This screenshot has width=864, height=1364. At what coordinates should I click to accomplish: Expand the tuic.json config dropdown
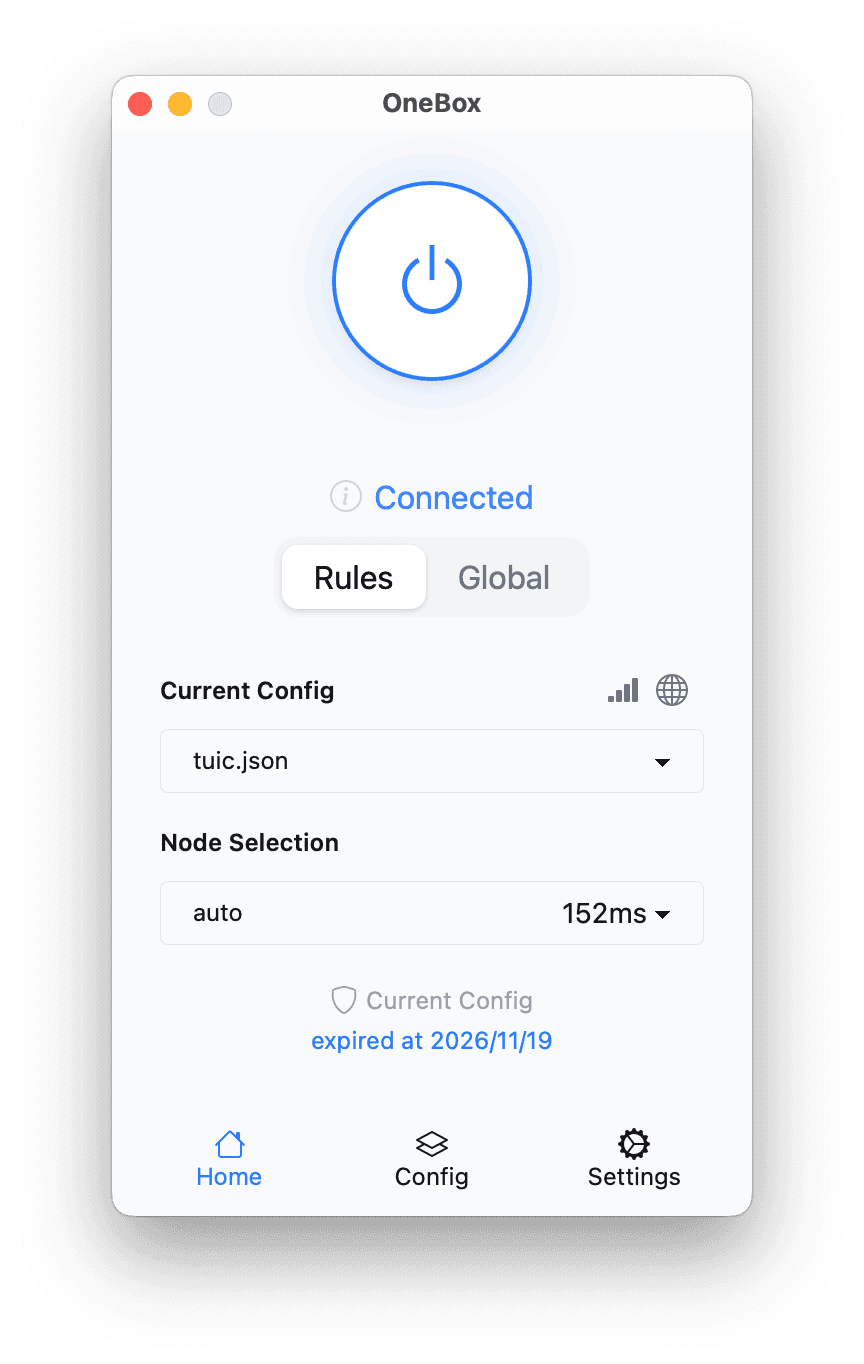click(432, 761)
